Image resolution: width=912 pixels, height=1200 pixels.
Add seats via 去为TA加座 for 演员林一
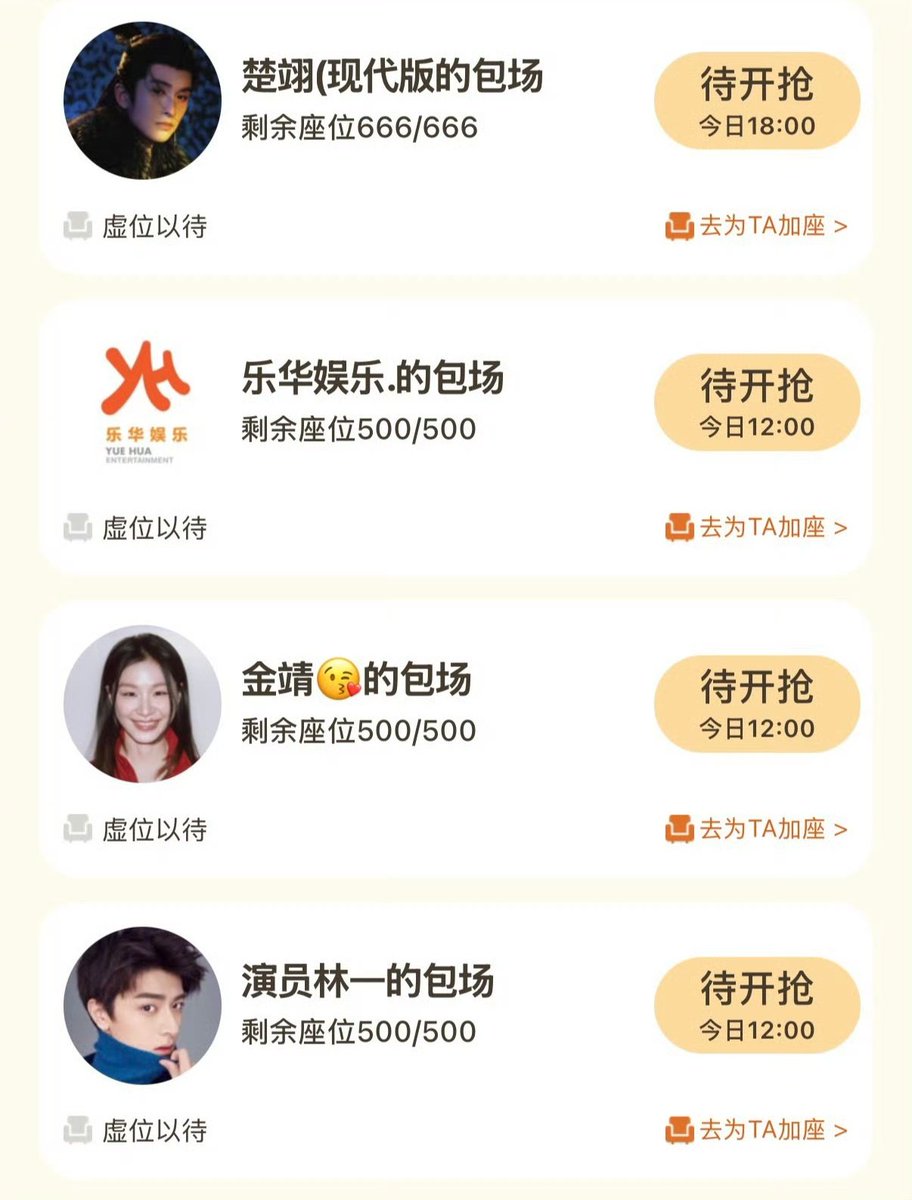click(756, 1131)
